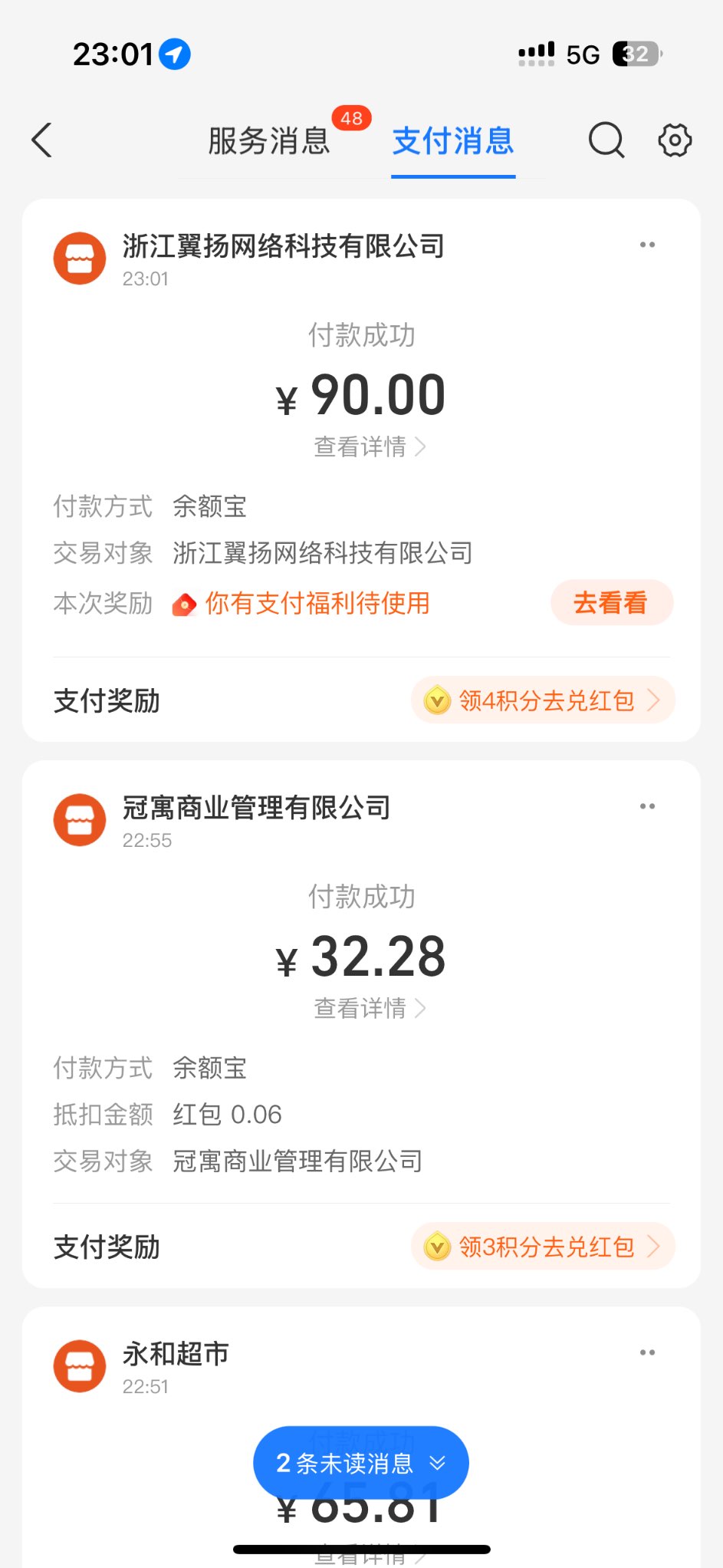Open the 你有支付福利待使用 reward link

(x=317, y=604)
